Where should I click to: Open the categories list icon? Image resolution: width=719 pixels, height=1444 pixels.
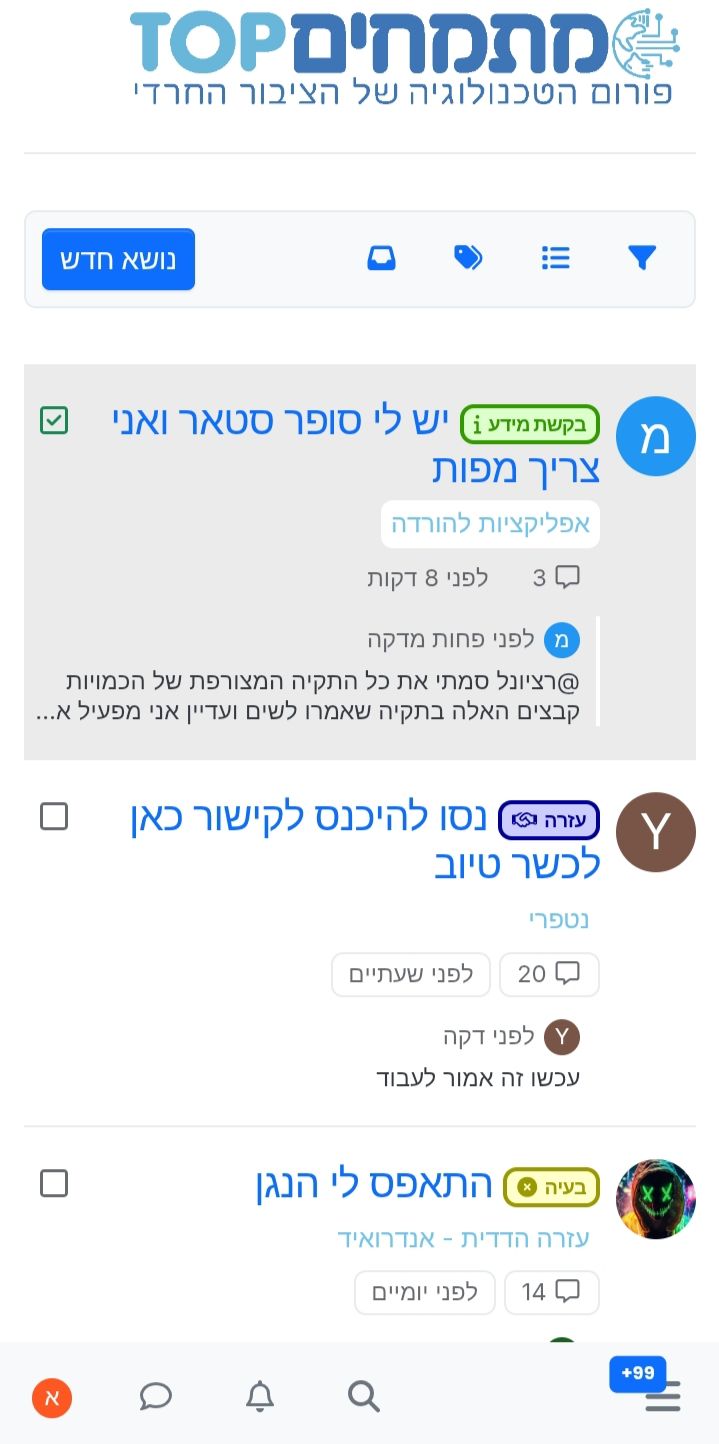[556, 259]
